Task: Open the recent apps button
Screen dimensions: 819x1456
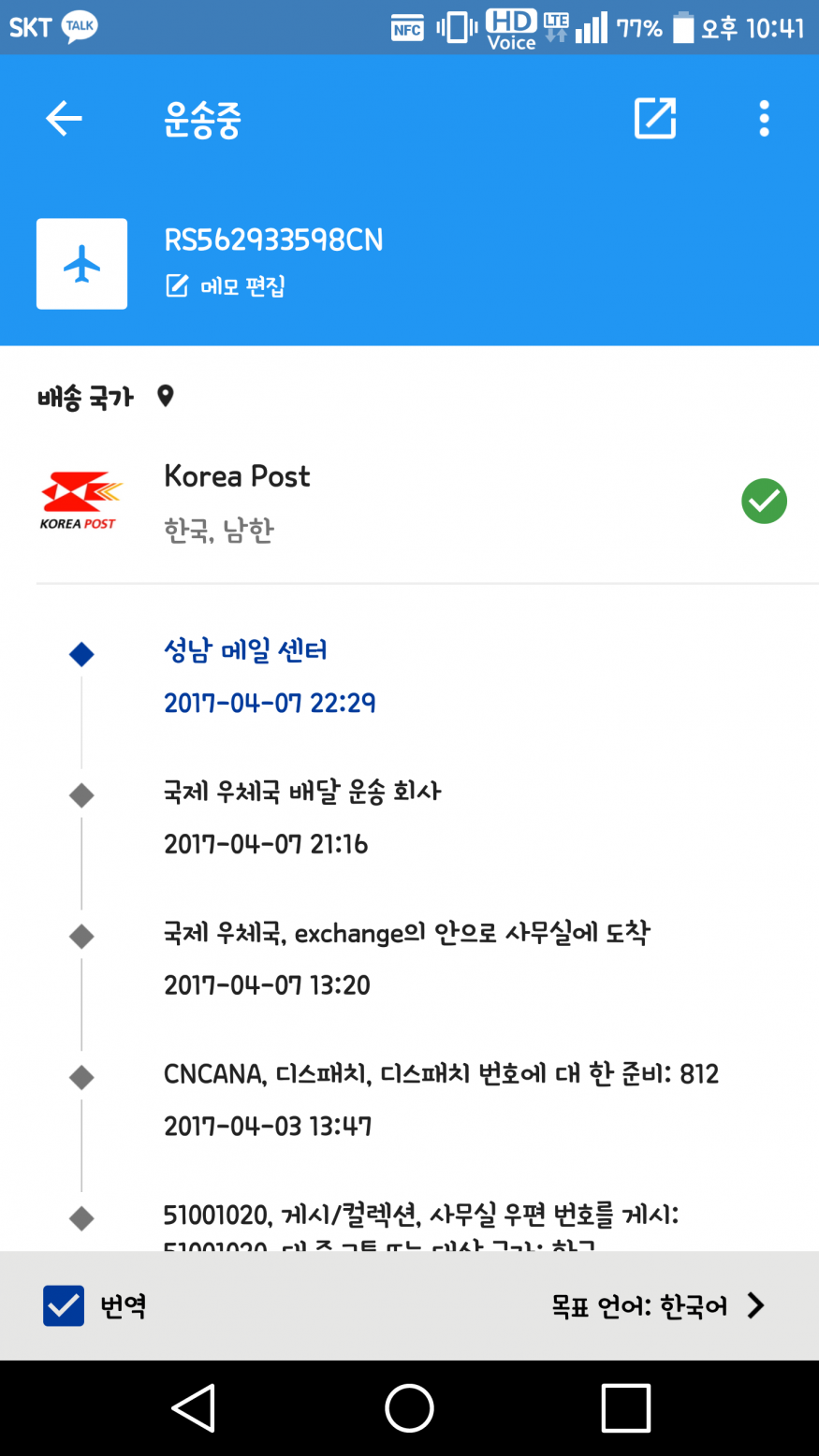Action: [x=625, y=1408]
